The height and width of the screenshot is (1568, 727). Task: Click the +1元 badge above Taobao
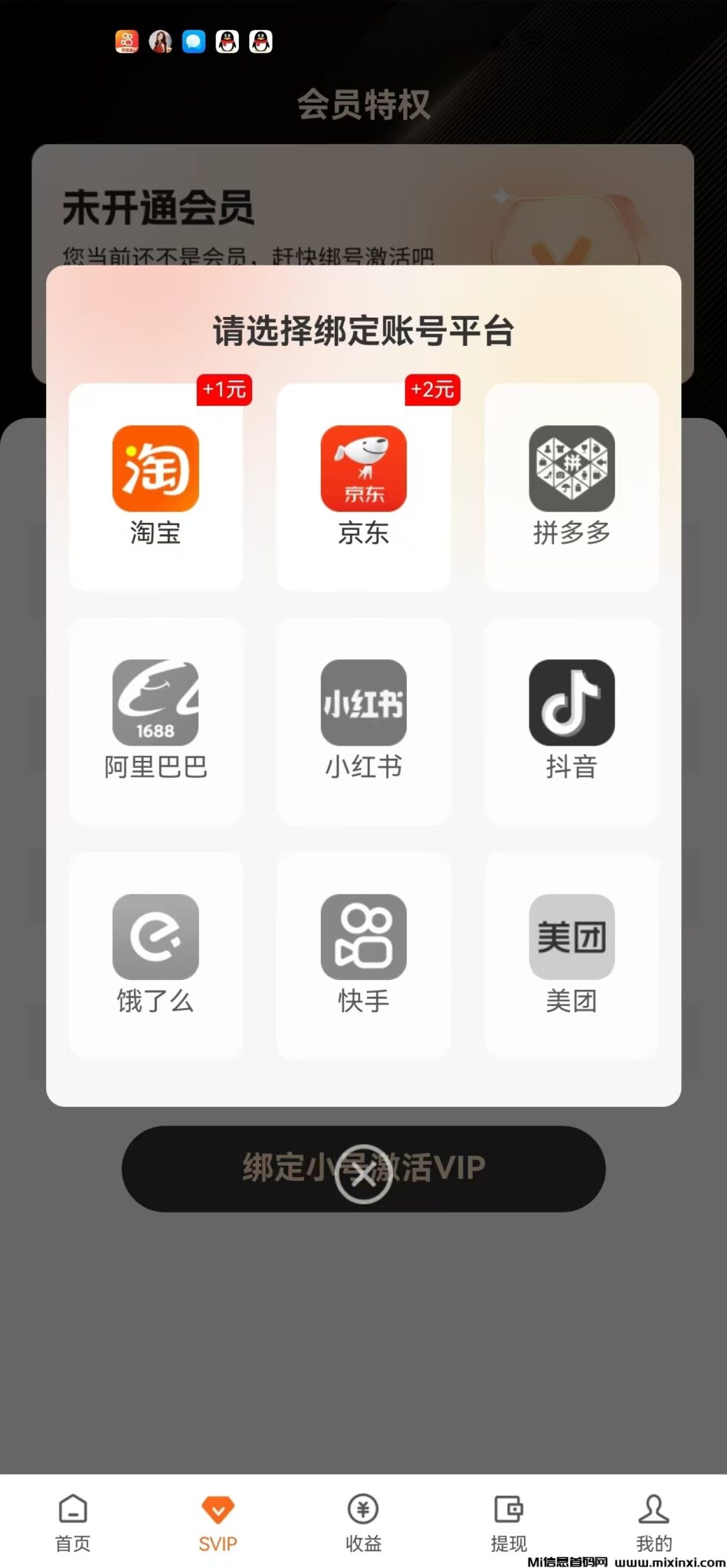pos(222,389)
